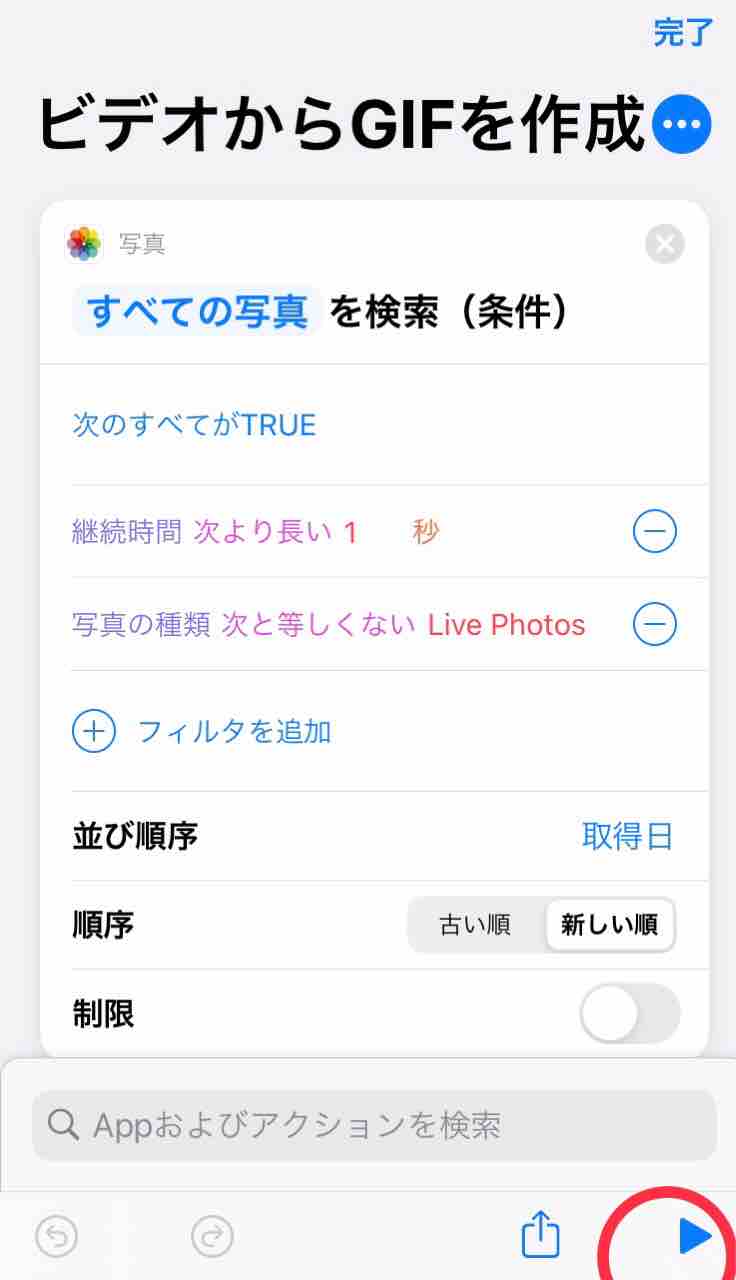Change the 次より長い comparison operator
The width and height of the screenshot is (736, 1280).
(x=262, y=532)
